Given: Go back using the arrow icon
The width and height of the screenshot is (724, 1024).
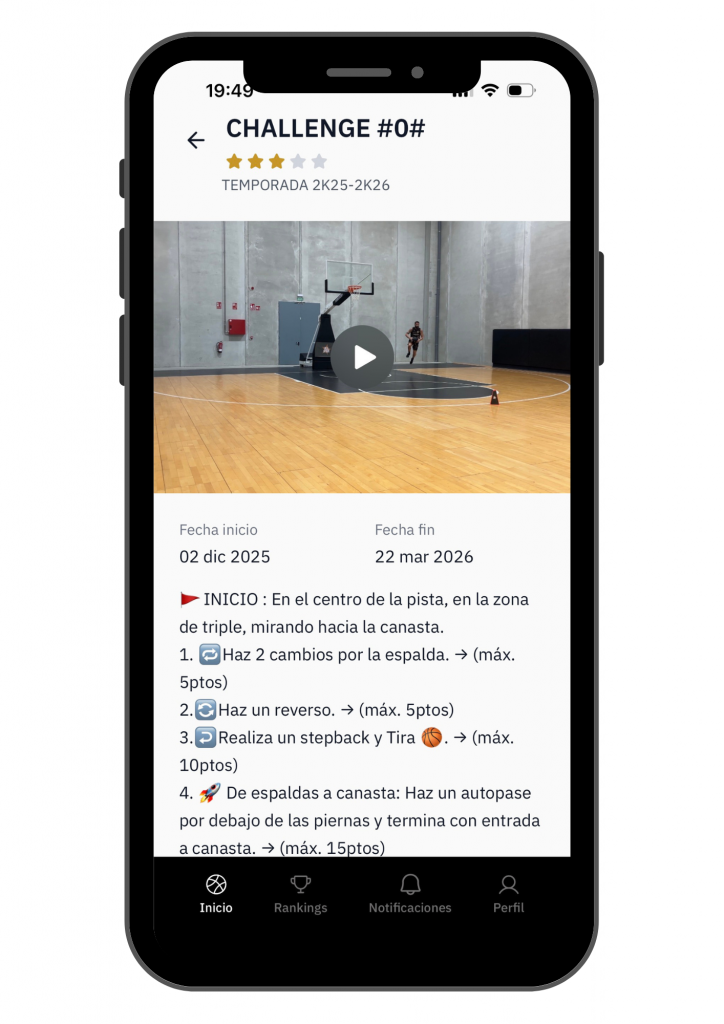Looking at the screenshot, I should pyautogui.click(x=196, y=141).
